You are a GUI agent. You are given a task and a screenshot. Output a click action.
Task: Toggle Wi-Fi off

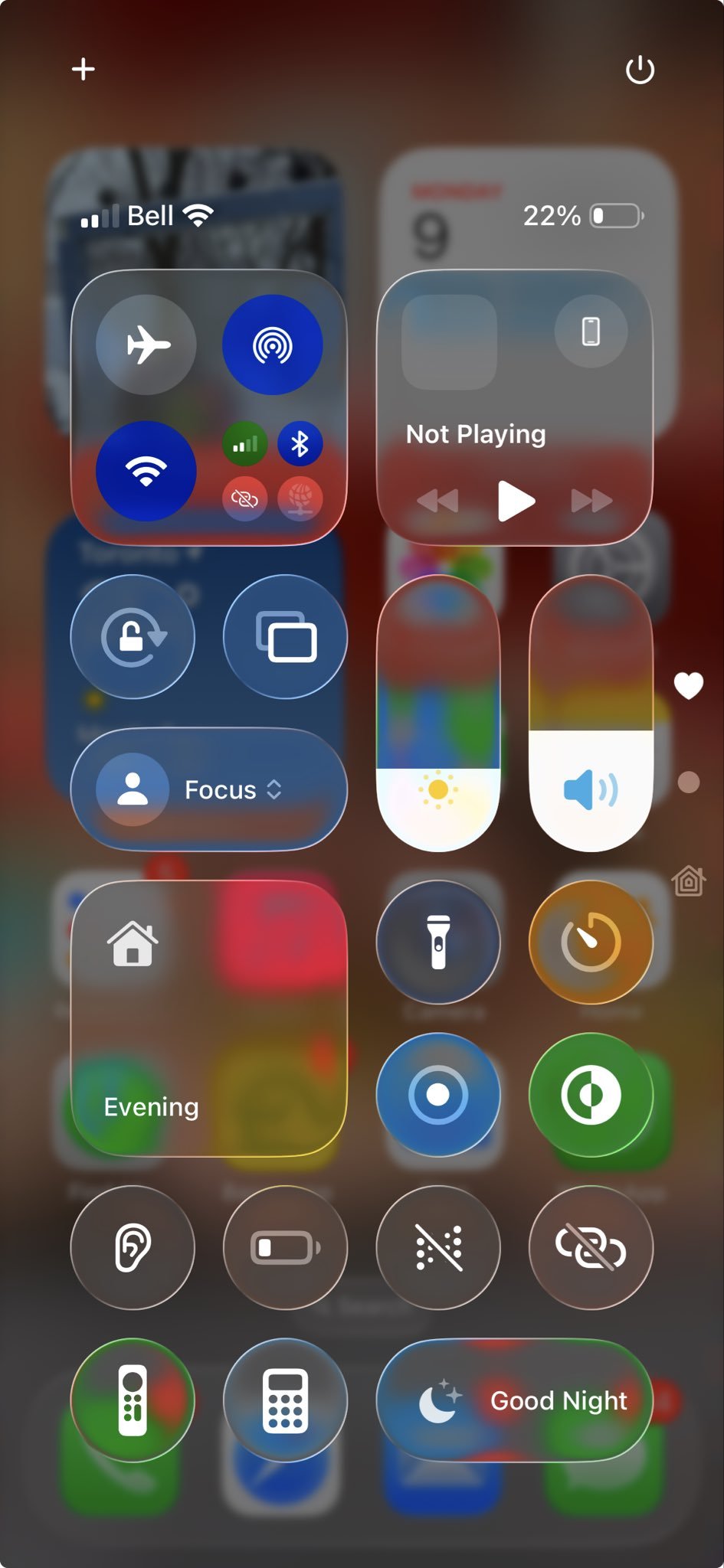pyautogui.click(x=146, y=471)
